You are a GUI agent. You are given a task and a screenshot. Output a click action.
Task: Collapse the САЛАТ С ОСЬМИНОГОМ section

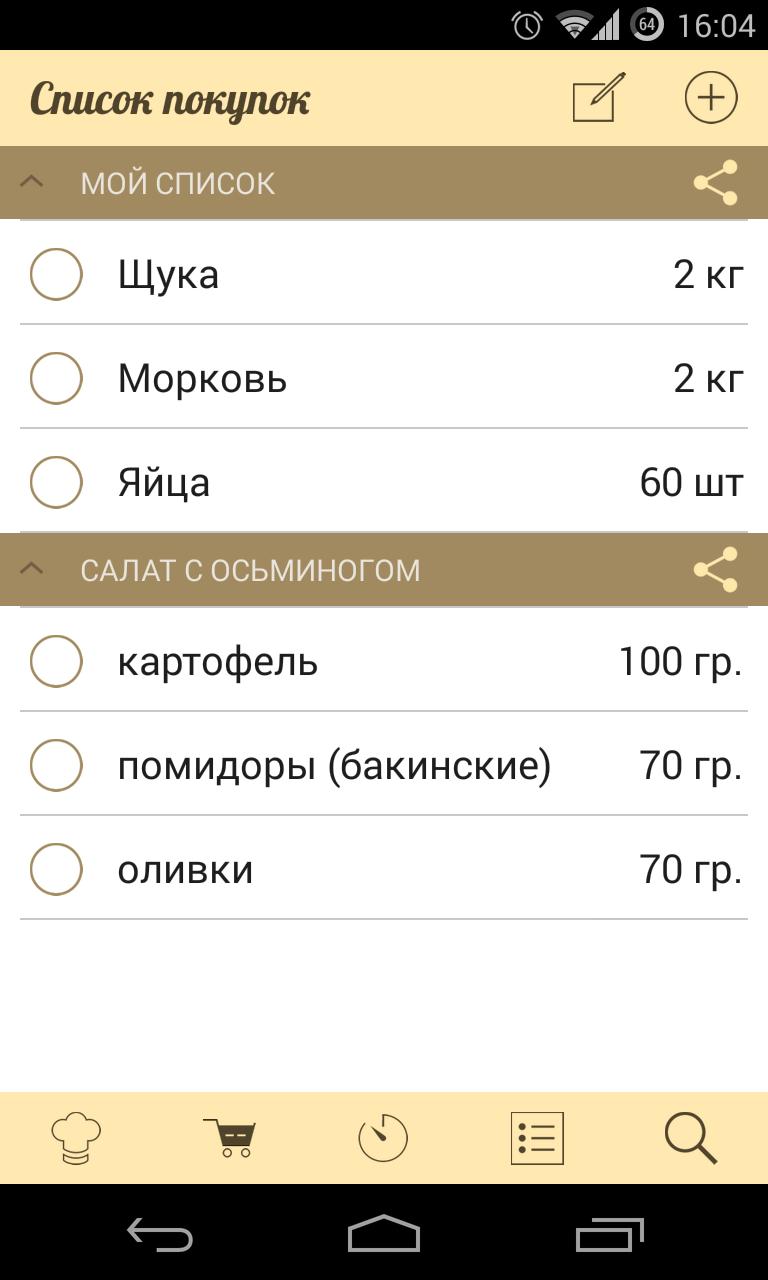click(33, 569)
